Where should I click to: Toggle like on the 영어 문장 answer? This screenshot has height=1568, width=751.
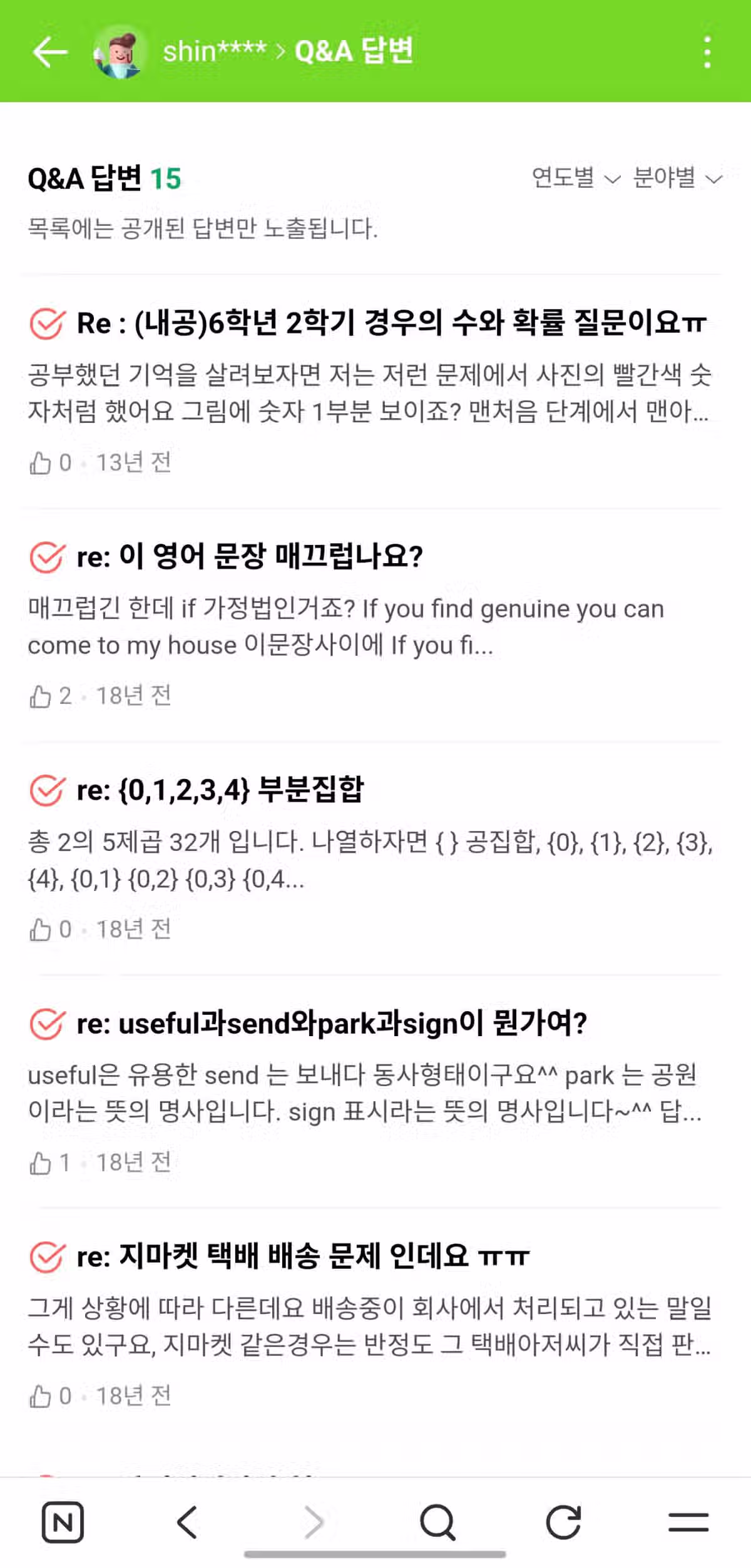point(41,696)
